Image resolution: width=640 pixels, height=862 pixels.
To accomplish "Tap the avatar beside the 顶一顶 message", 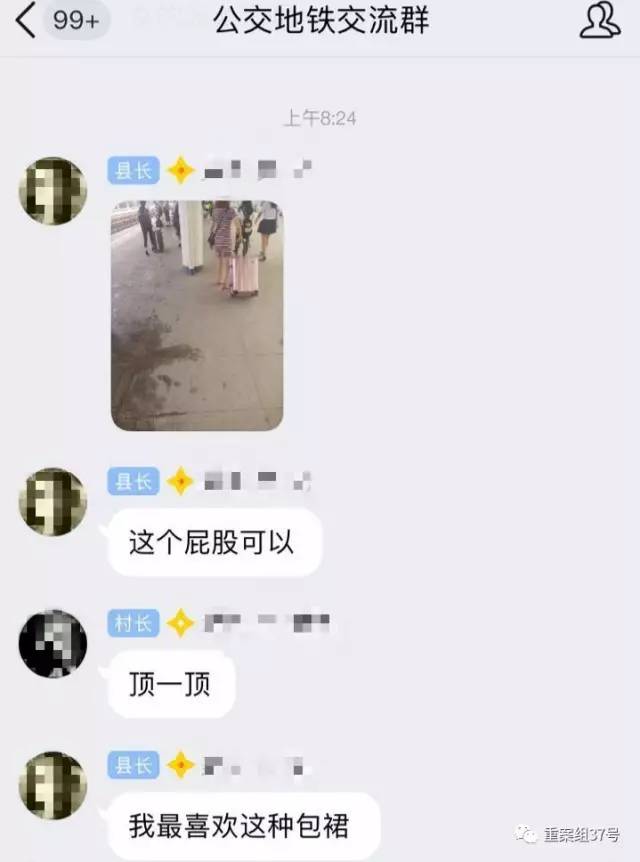I will pos(52,643).
